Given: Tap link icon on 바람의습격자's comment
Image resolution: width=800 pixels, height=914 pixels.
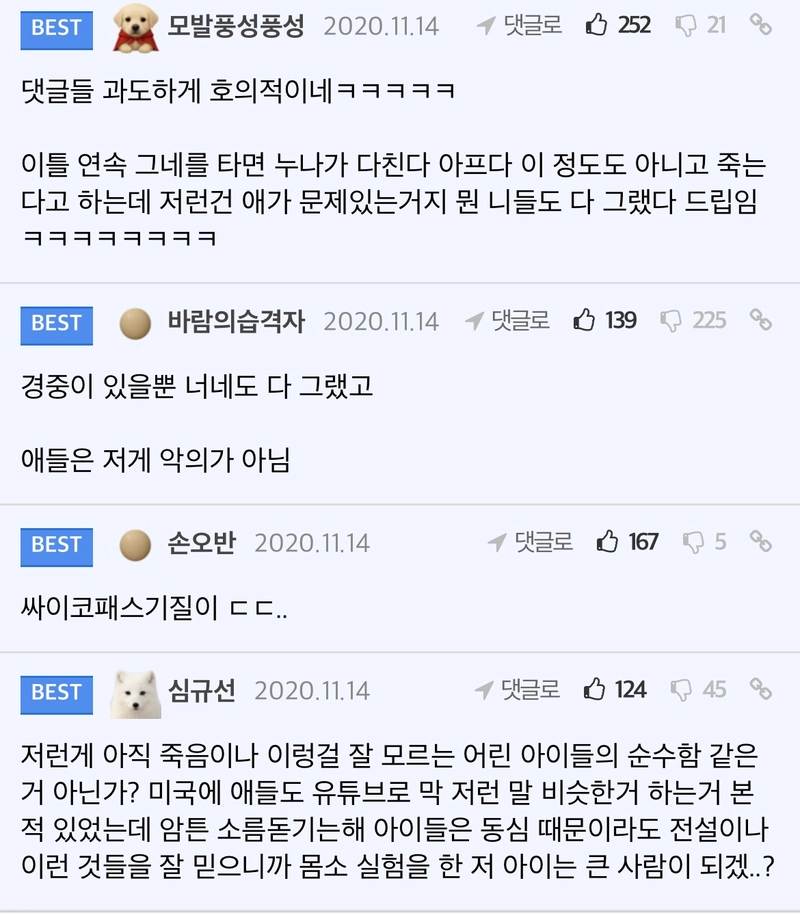Looking at the screenshot, I should 761,320.
